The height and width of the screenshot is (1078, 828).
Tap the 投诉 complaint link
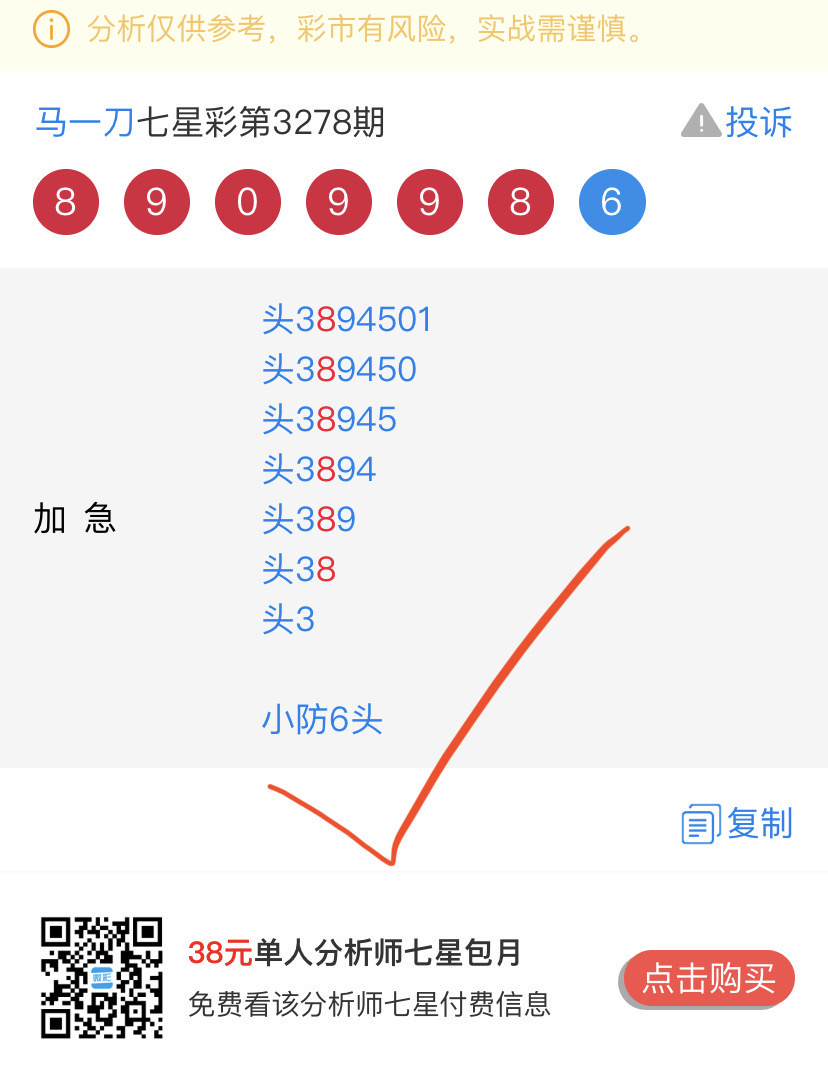(738, 123)
